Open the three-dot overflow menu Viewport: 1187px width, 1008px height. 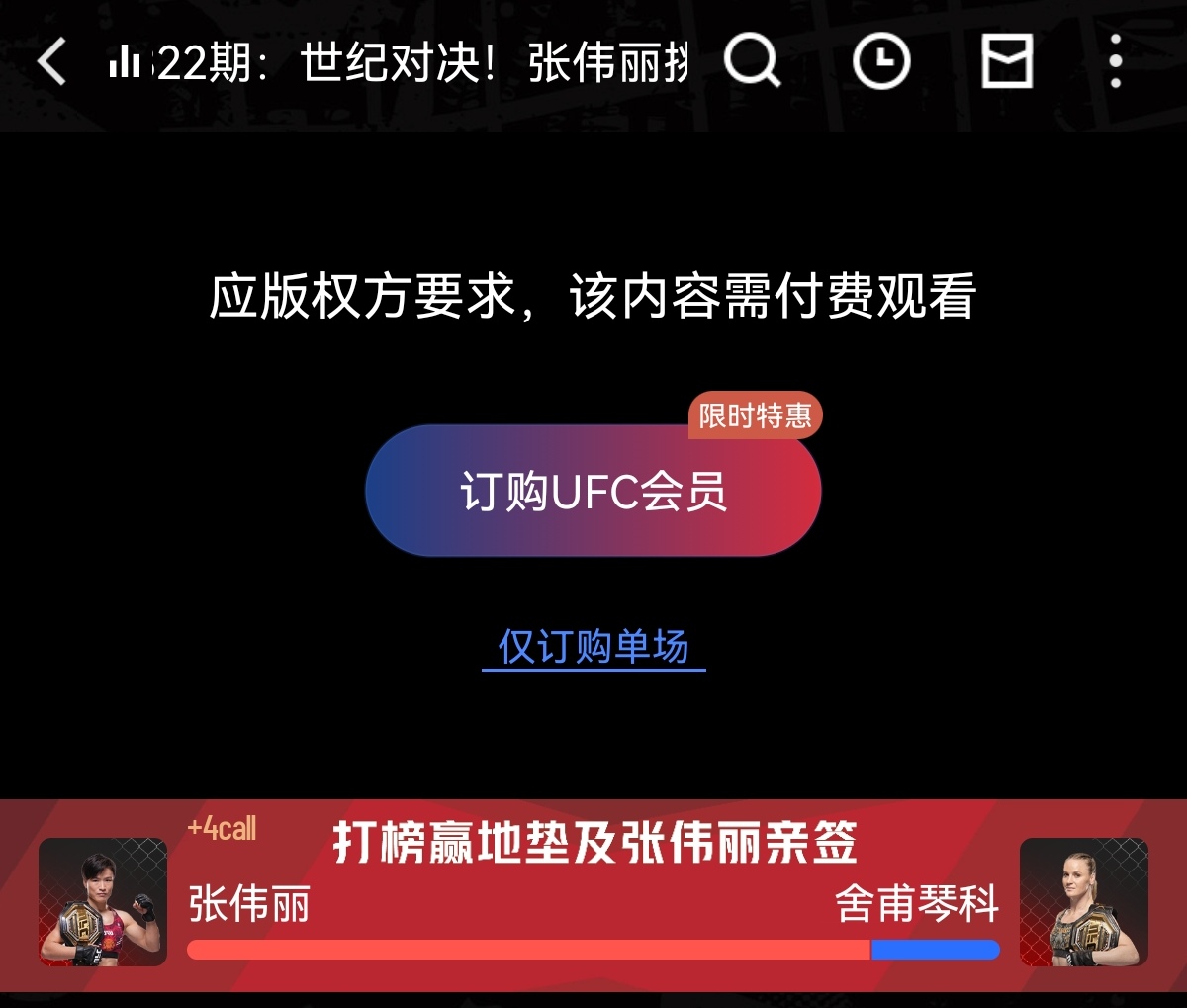click(1116, 61)
